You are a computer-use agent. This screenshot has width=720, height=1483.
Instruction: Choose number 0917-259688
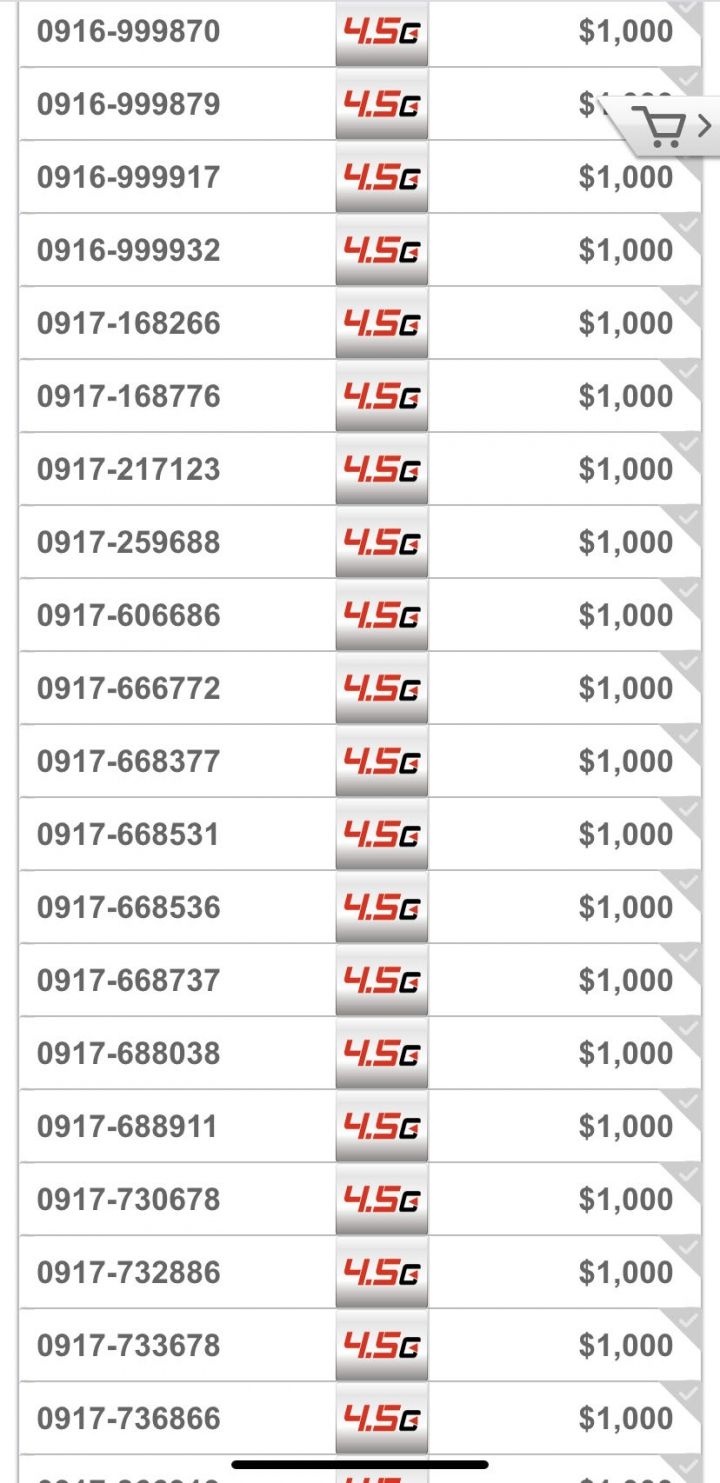(x=360, y=542)
